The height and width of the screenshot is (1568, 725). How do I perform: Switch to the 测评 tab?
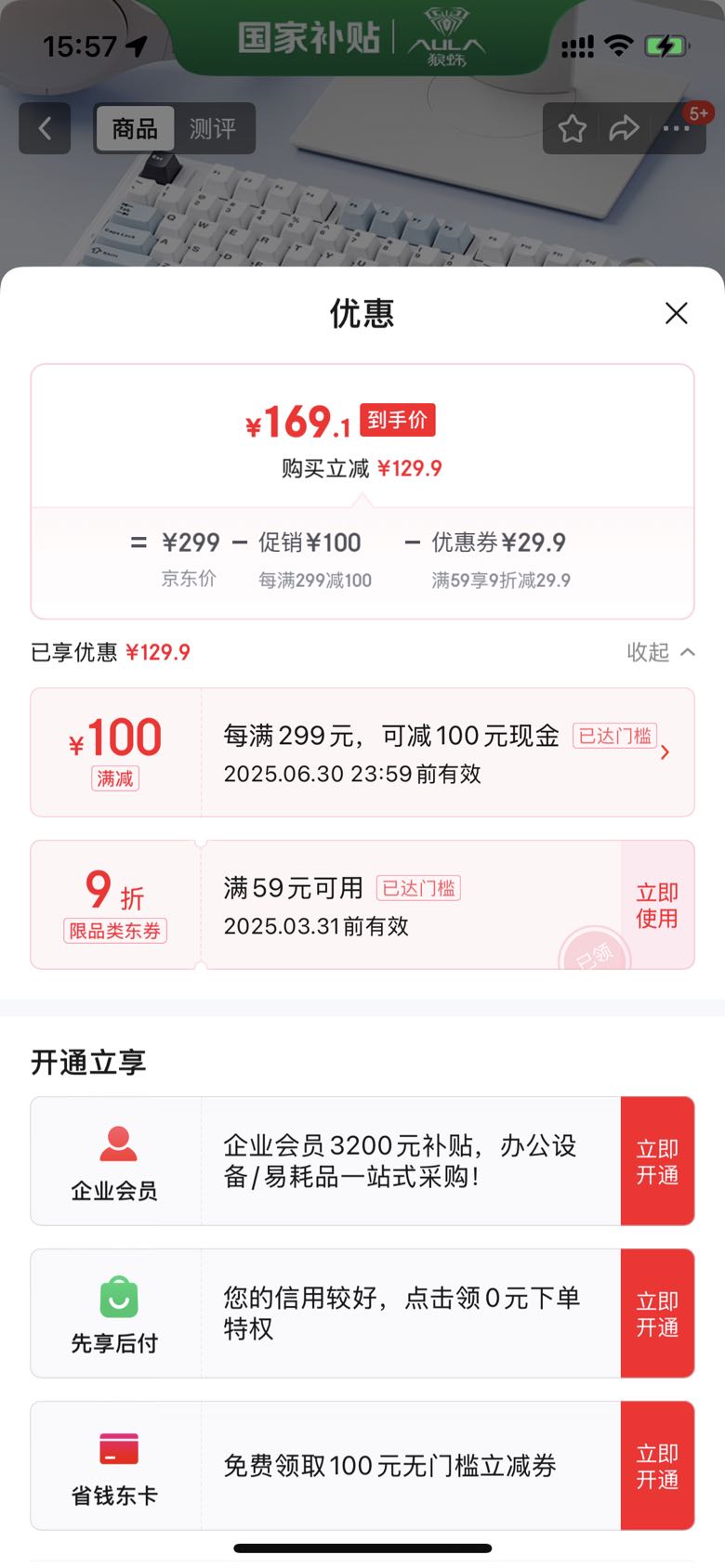point(213,128)
